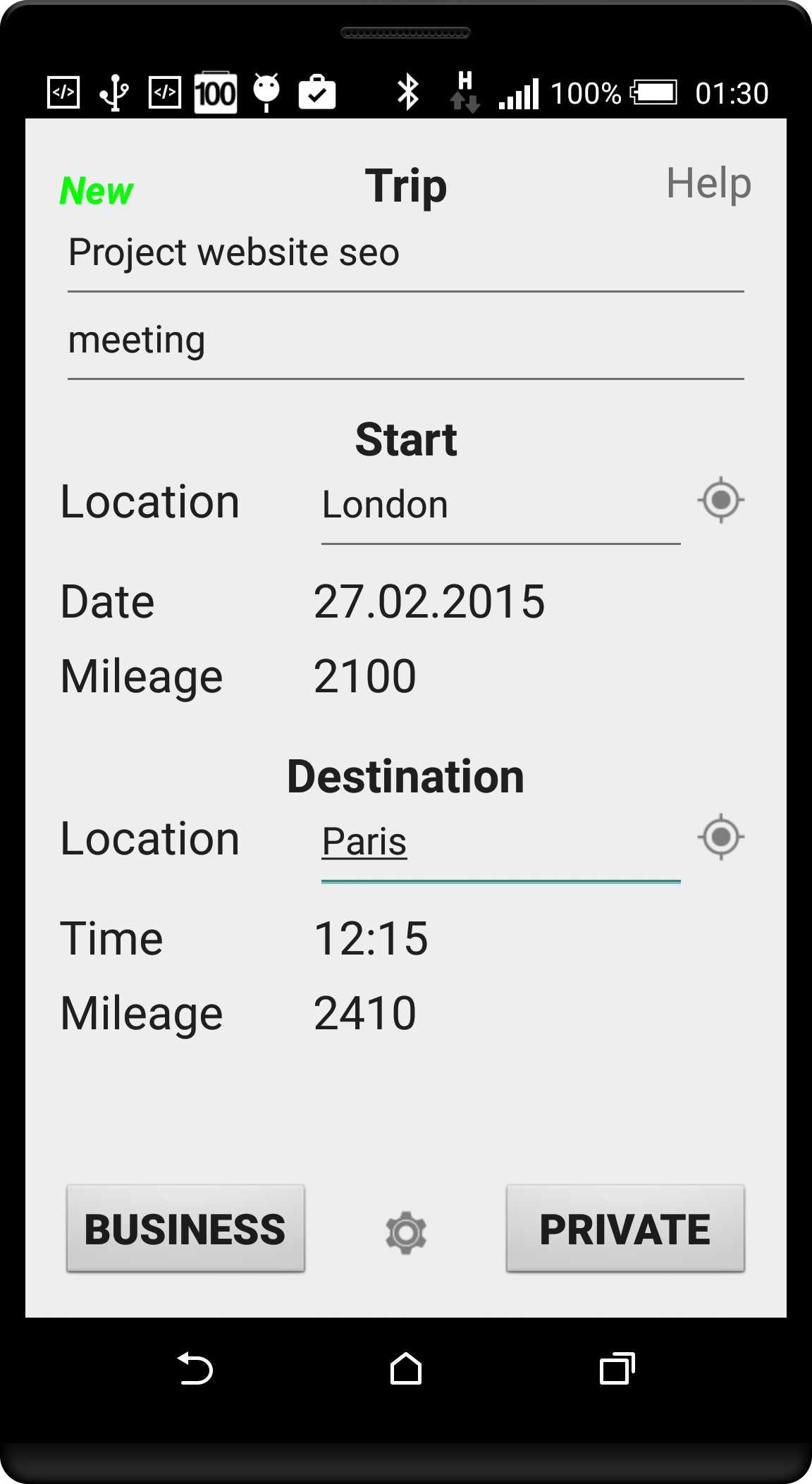Save the trip as Private
812x1484 pixels.
click(x=625, y=1229)
